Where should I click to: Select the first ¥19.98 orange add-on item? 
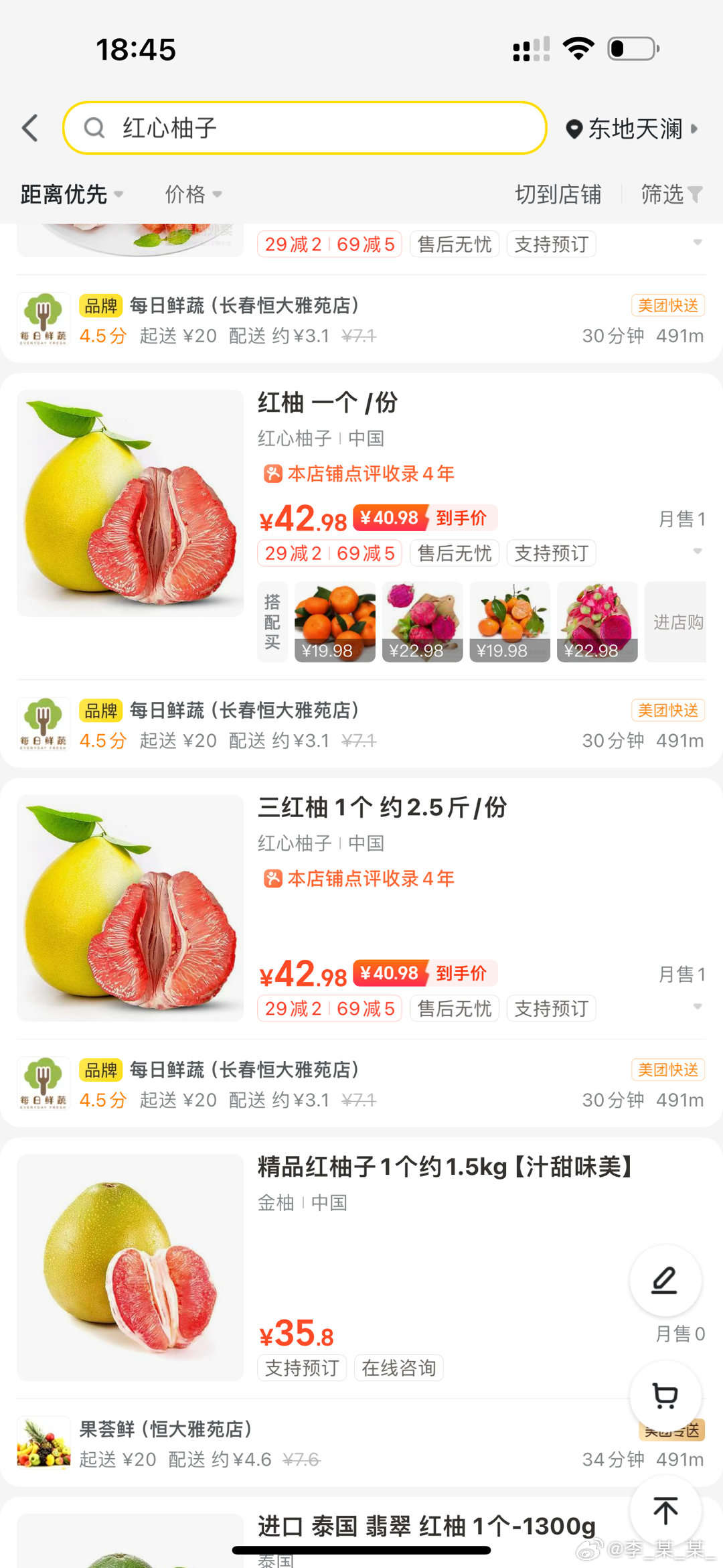[335, 622]
